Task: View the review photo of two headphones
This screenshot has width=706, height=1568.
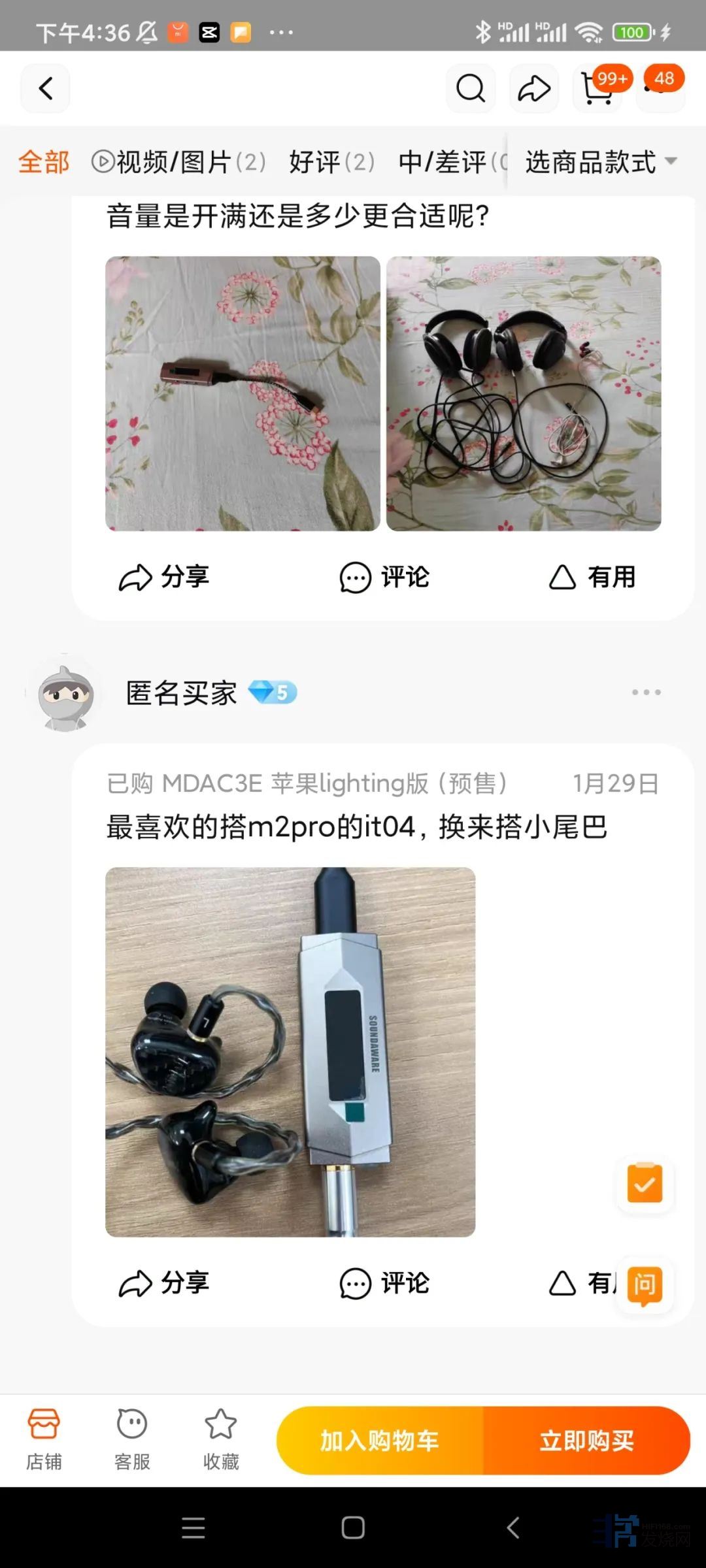Action: (x=524, y=393)
